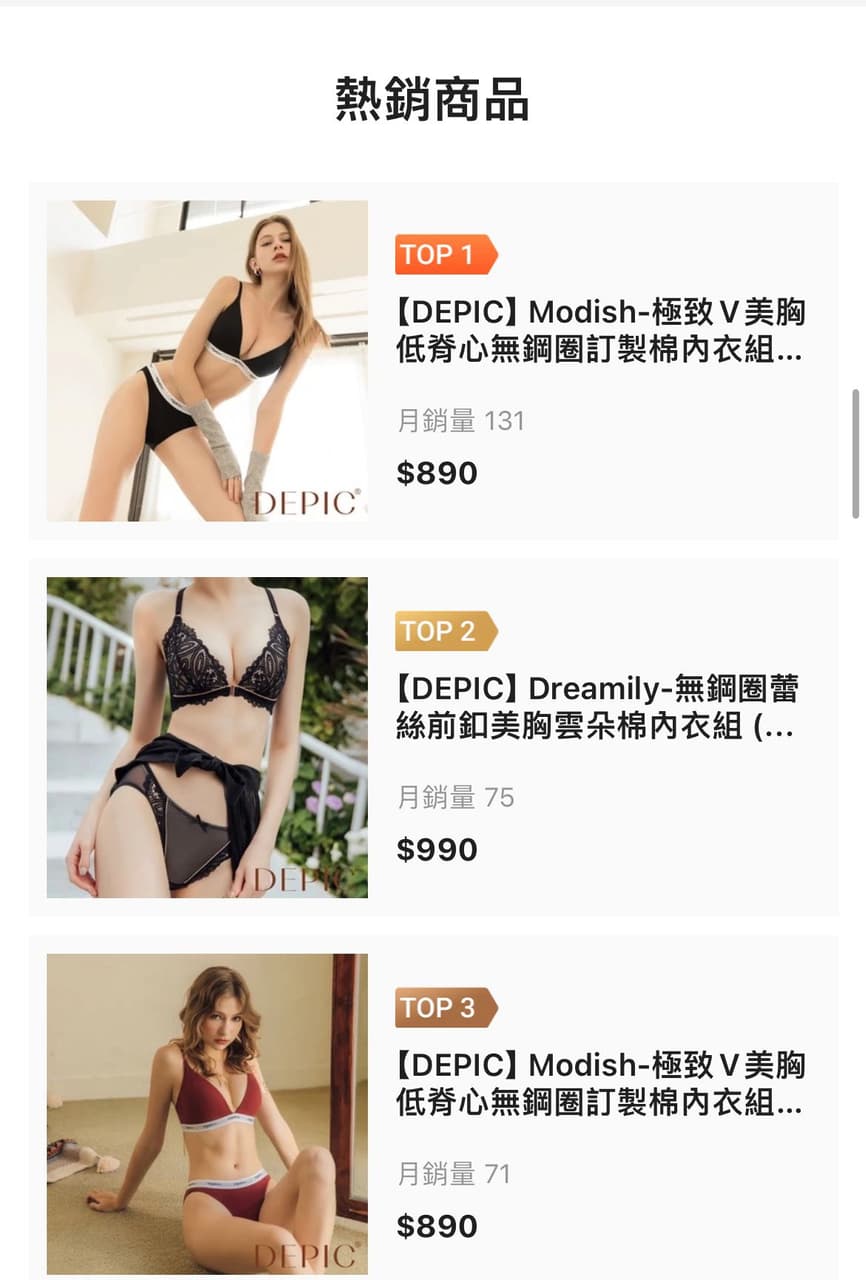Screen dimensions: 866x1280
Task: Click the 月銷量 75 sales count text
Action: tap(450, 798)
